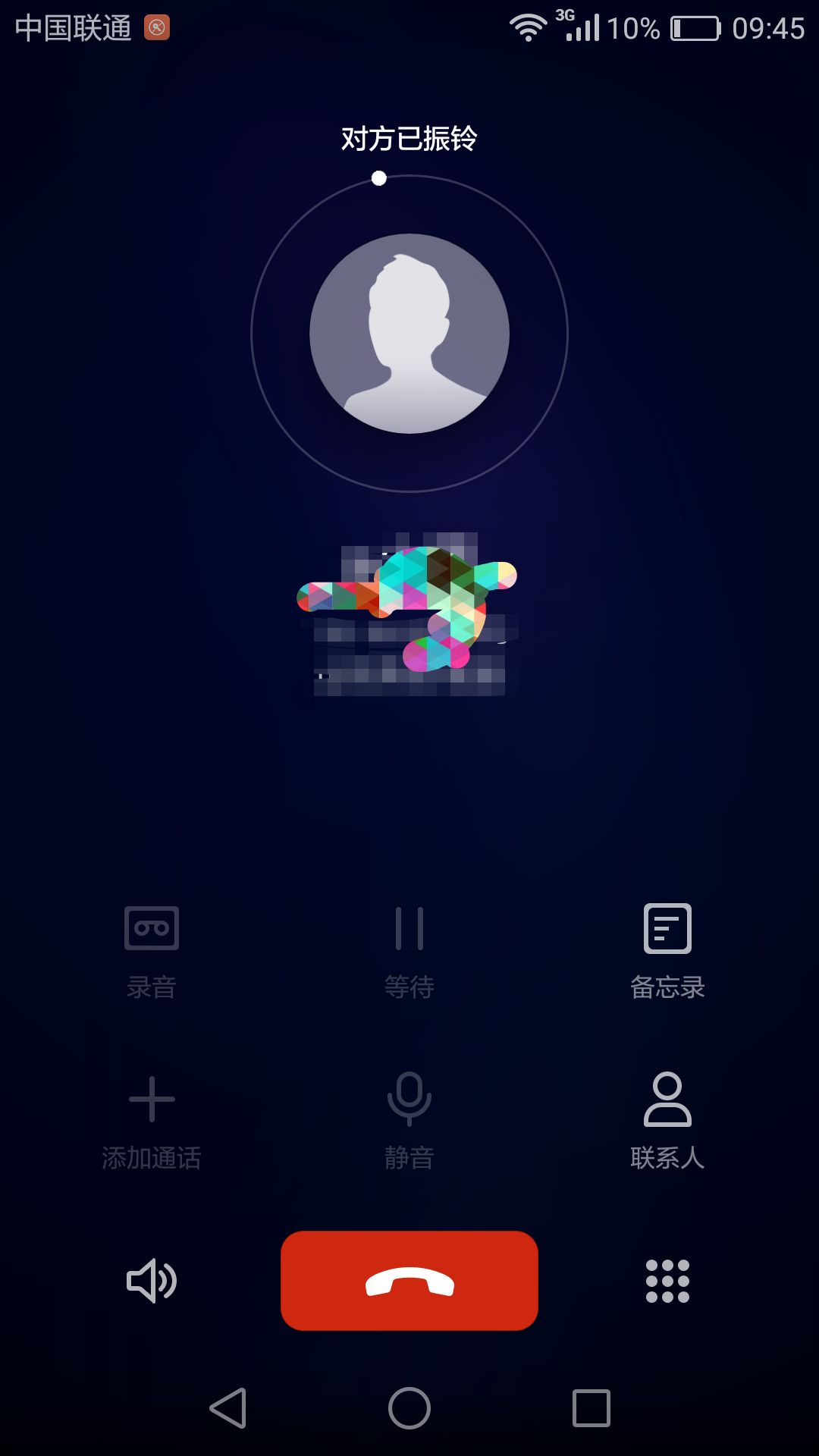Mute the microphone with 静音

coord(409,1120)
